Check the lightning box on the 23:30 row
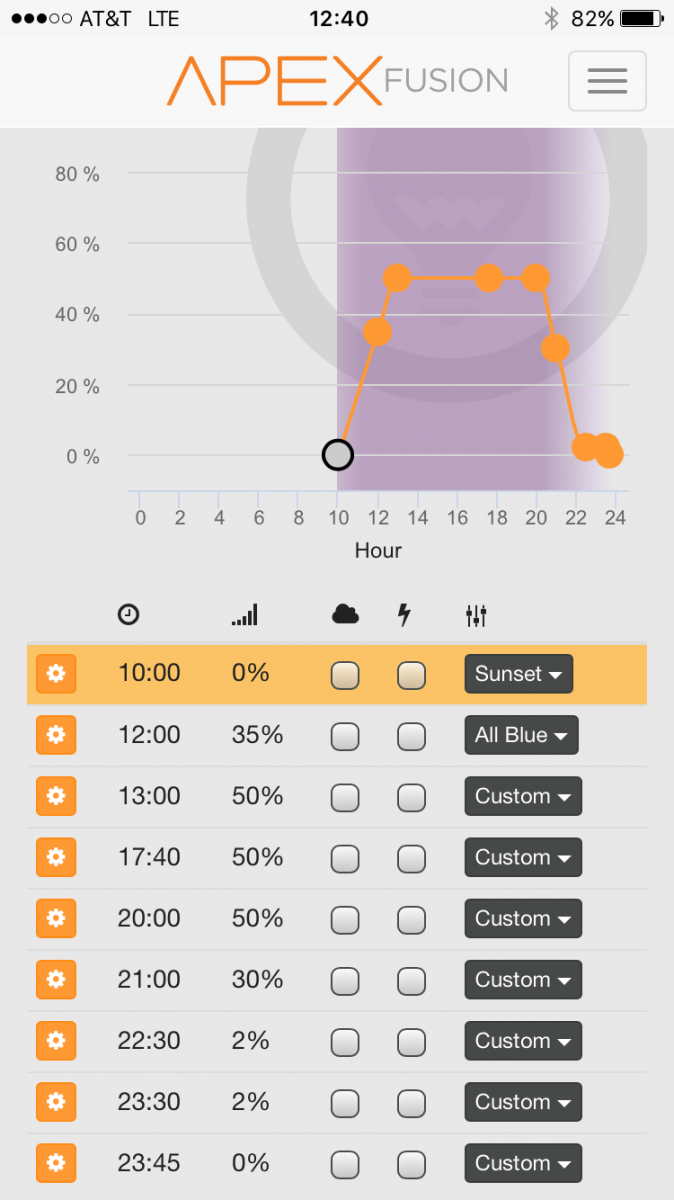This screenshot has height=1200, width=674. pos(411,1103)
